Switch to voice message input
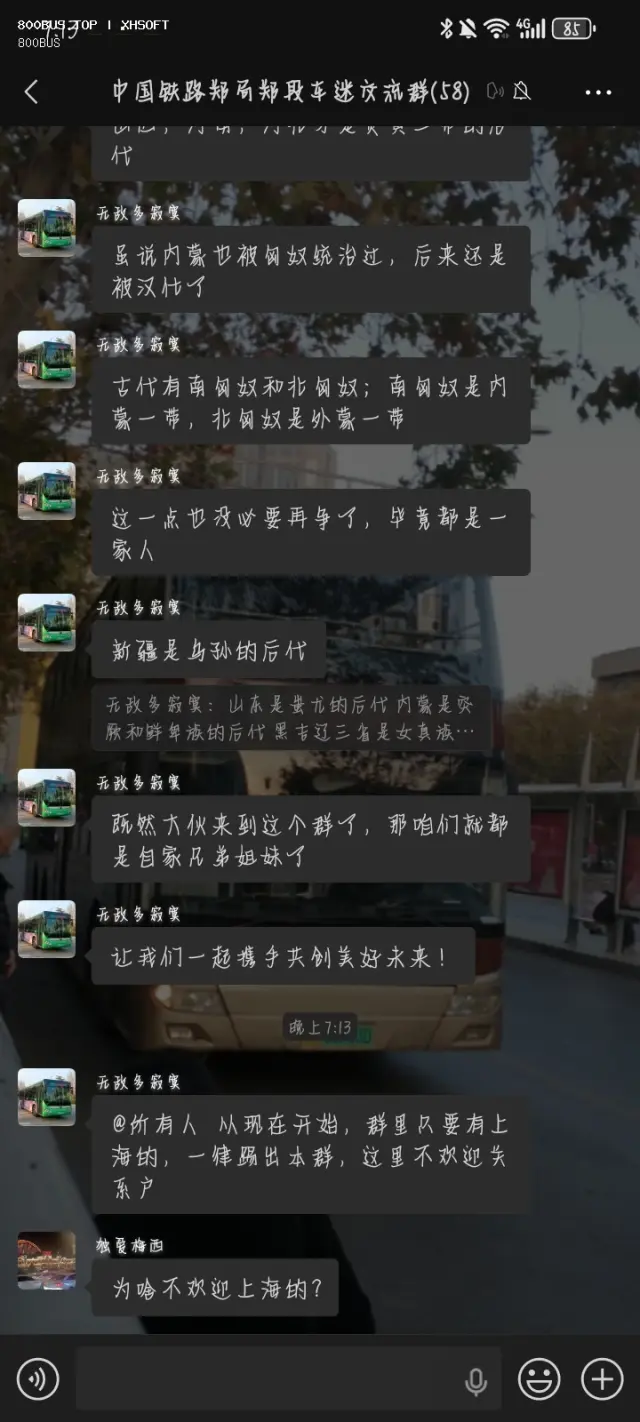 [38, 1380]
